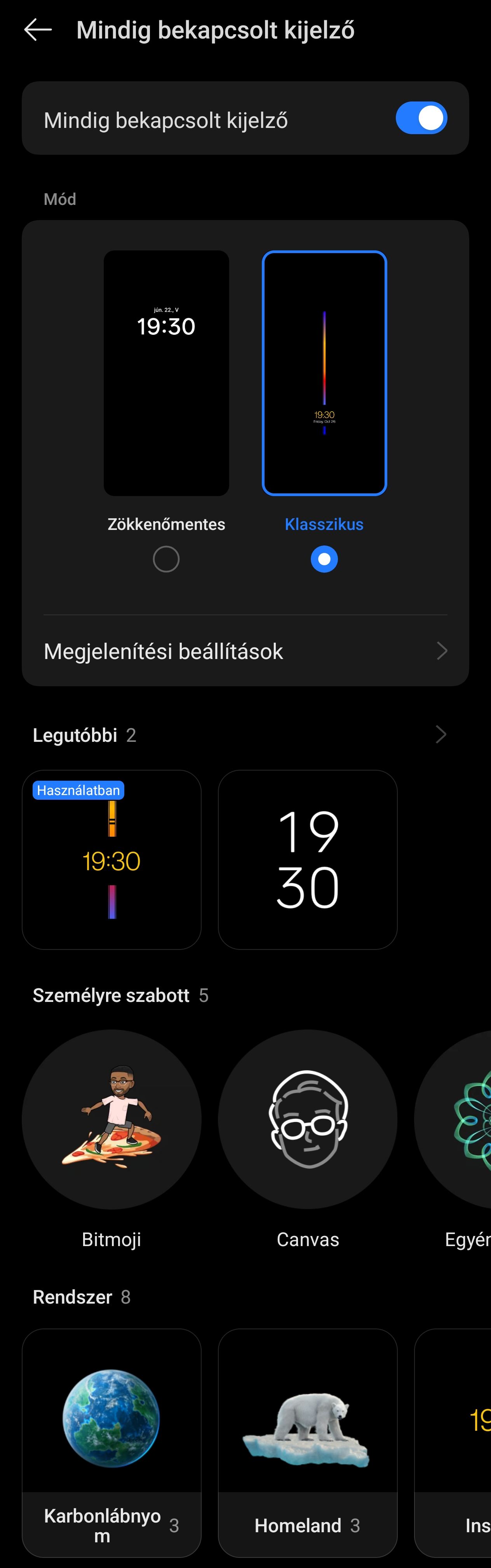
Task: Choose the white 19 30 clock style
Action: tap(307, 860)
